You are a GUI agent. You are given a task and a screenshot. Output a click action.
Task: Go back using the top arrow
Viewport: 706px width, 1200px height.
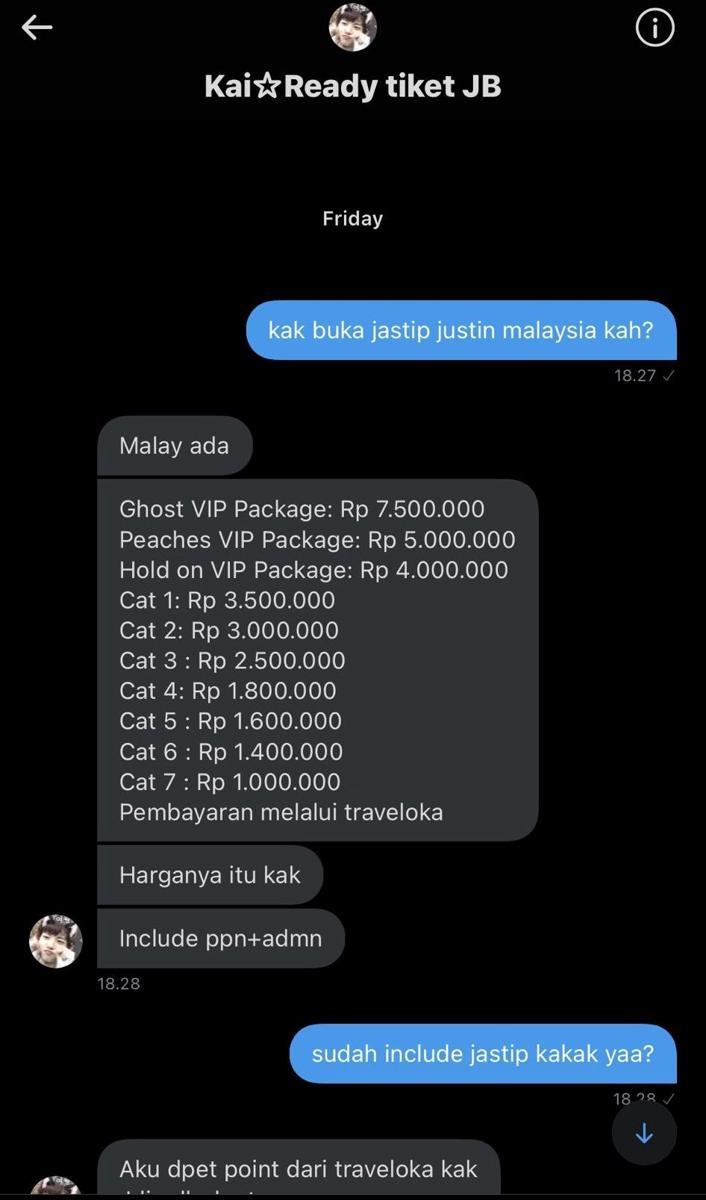coord(37,28)
